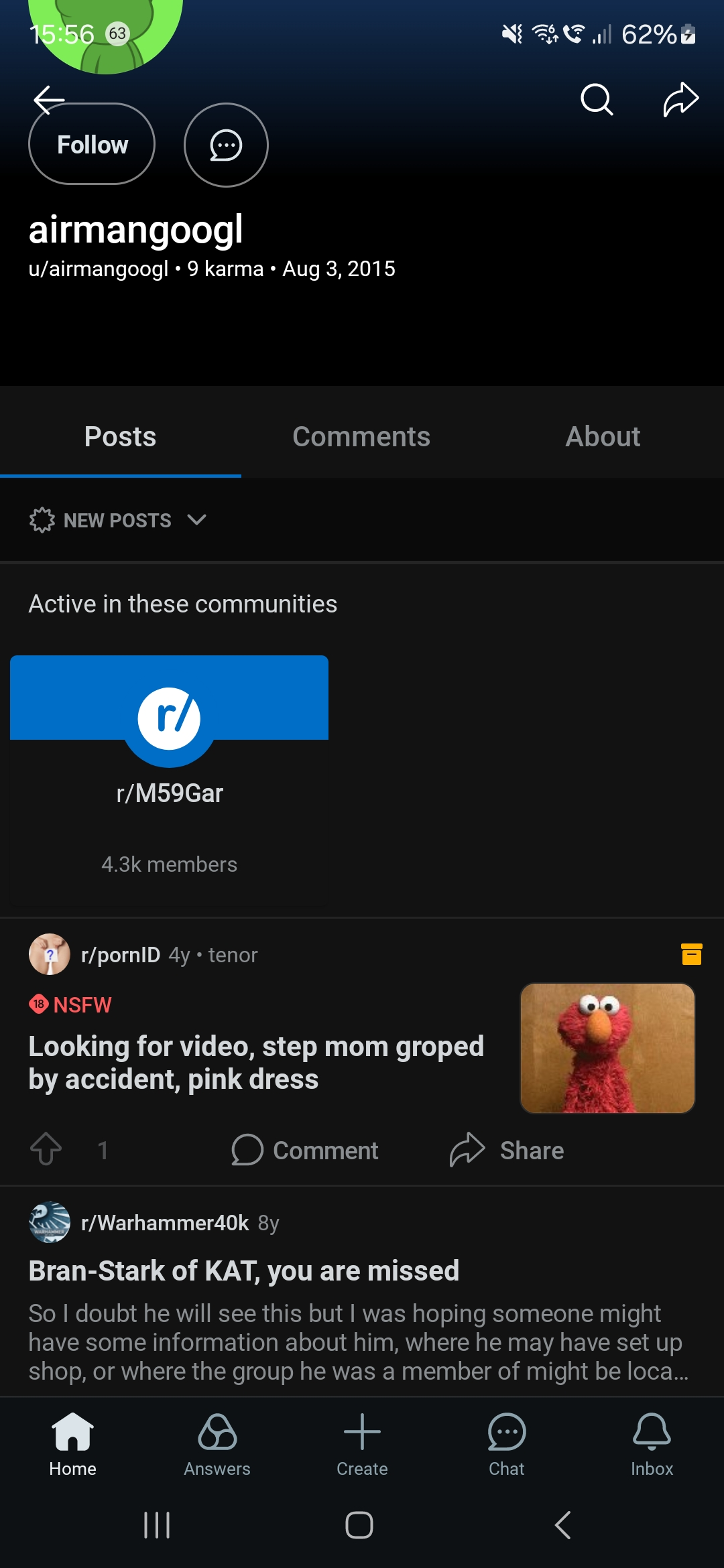Go back using the top-left arrow
724x1568 pixels.
49,100
